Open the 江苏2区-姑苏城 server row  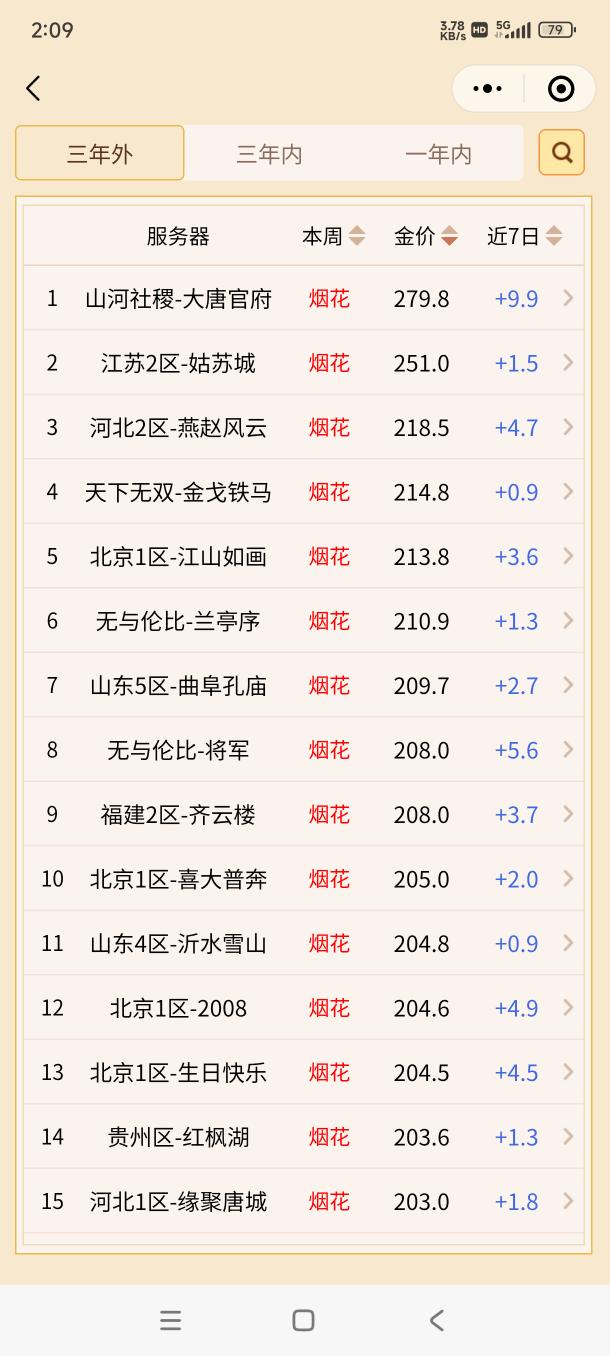(x=304, y=363)
